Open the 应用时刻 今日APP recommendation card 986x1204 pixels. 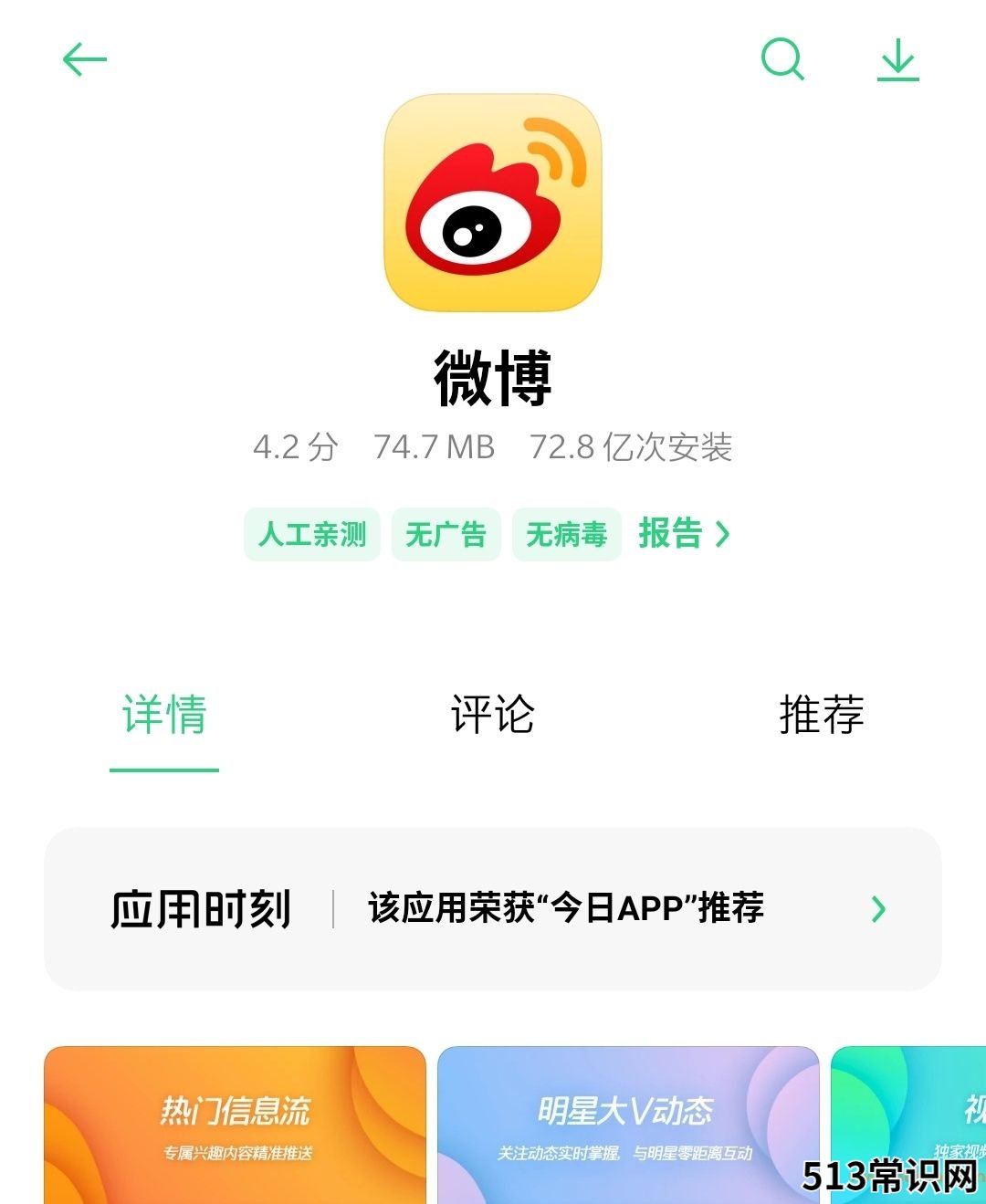pos(492,908)
